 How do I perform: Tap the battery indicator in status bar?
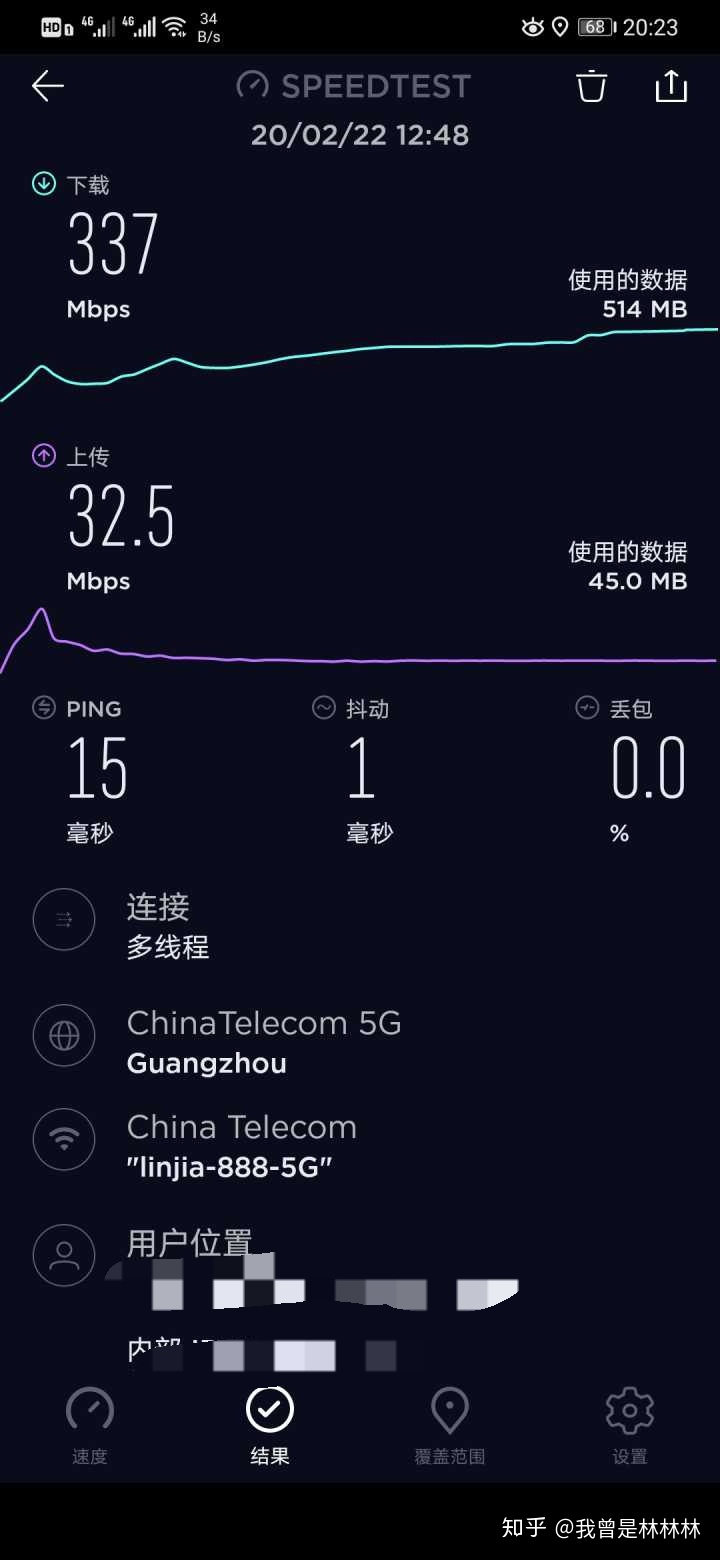594,27
